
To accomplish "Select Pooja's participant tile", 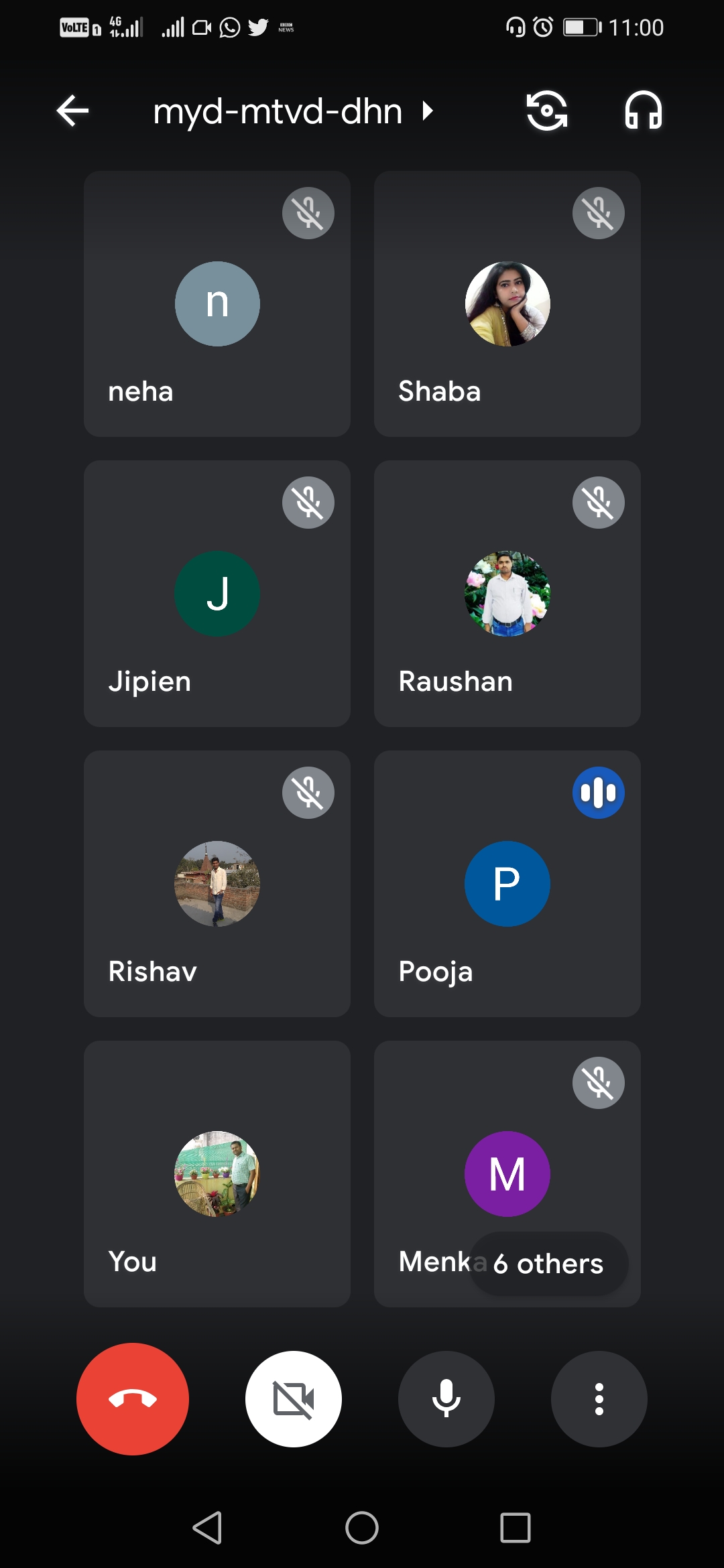I will tap(507, 883).
